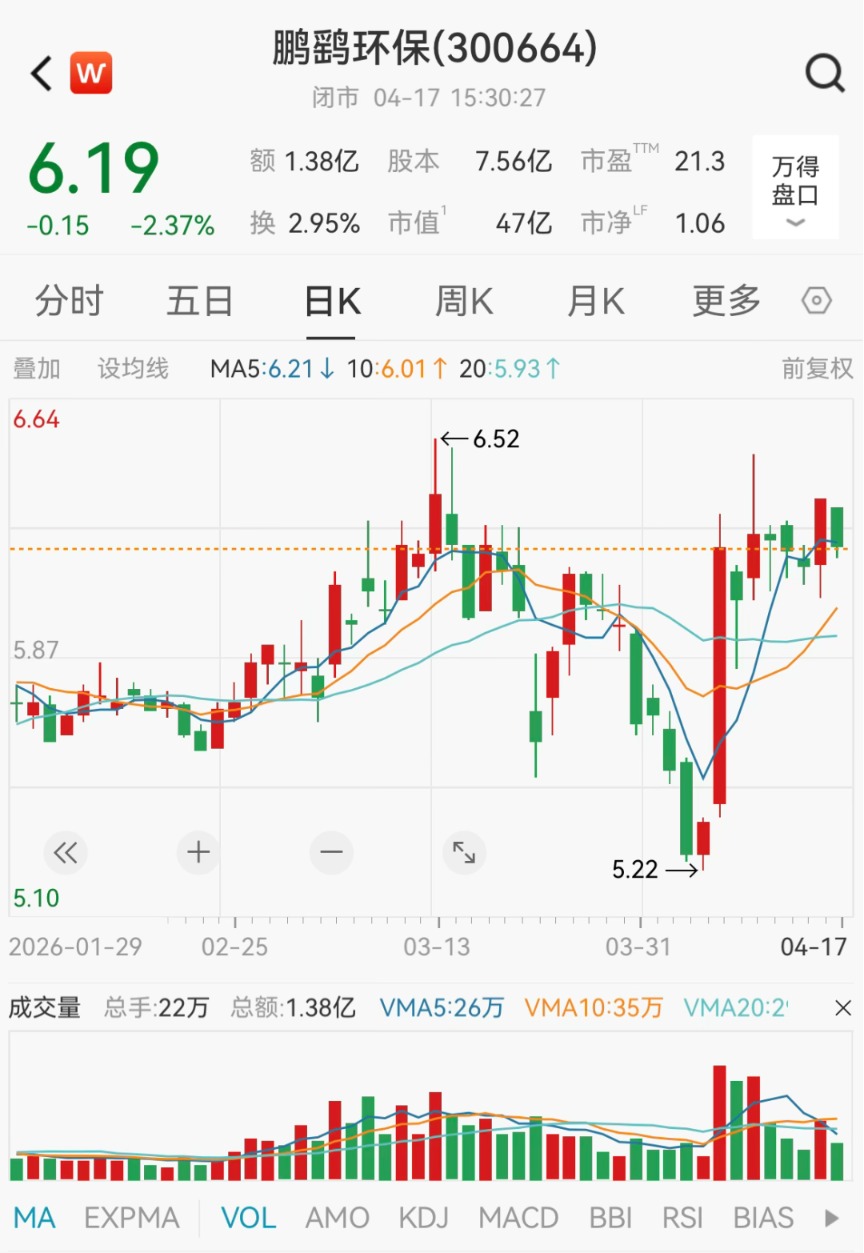Change the 前复权 adjustment mode
The width and height of the screenshot is (864, 1253).
click(817, 368)
